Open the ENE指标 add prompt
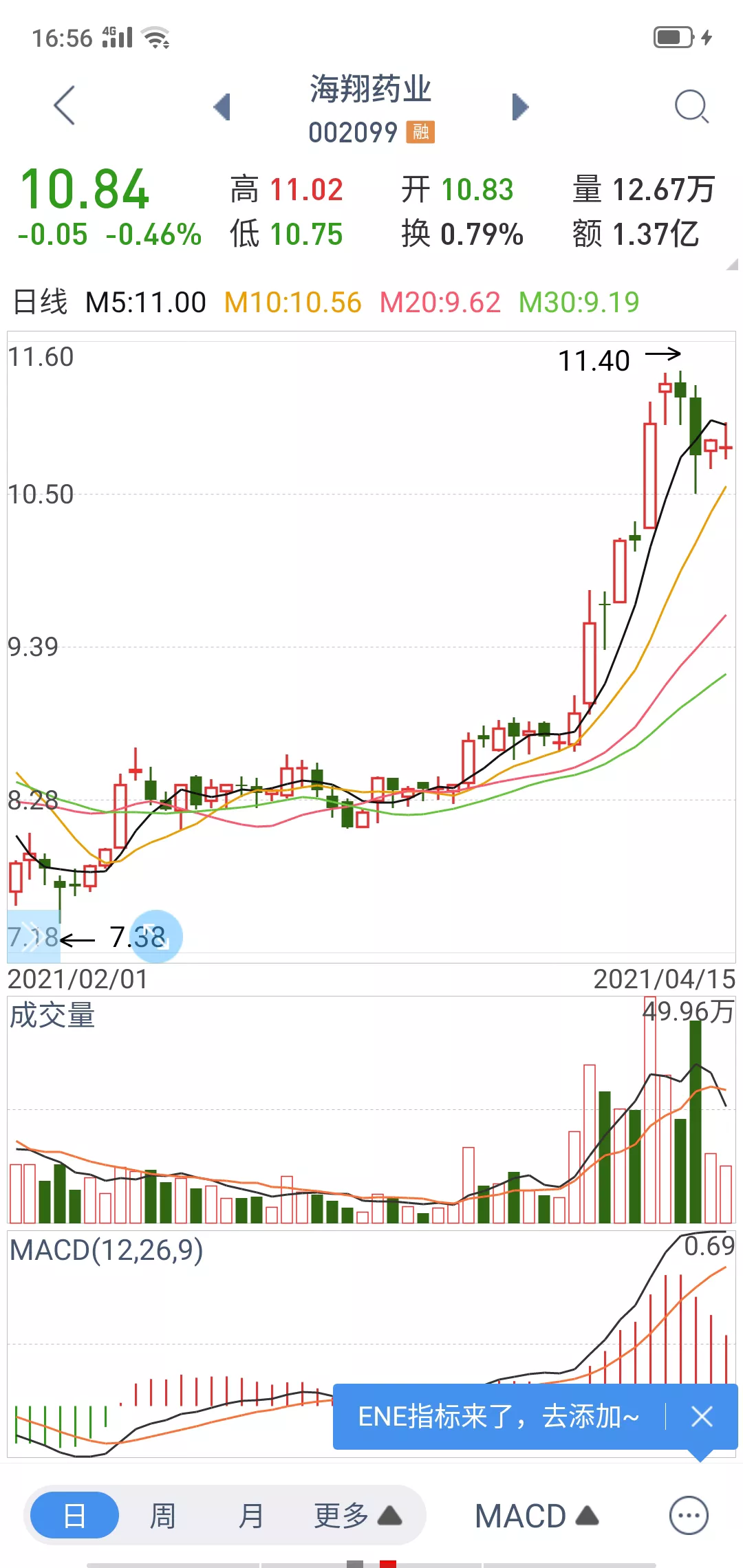This screenshot has height=1568, width=743. pos(498,1417)
